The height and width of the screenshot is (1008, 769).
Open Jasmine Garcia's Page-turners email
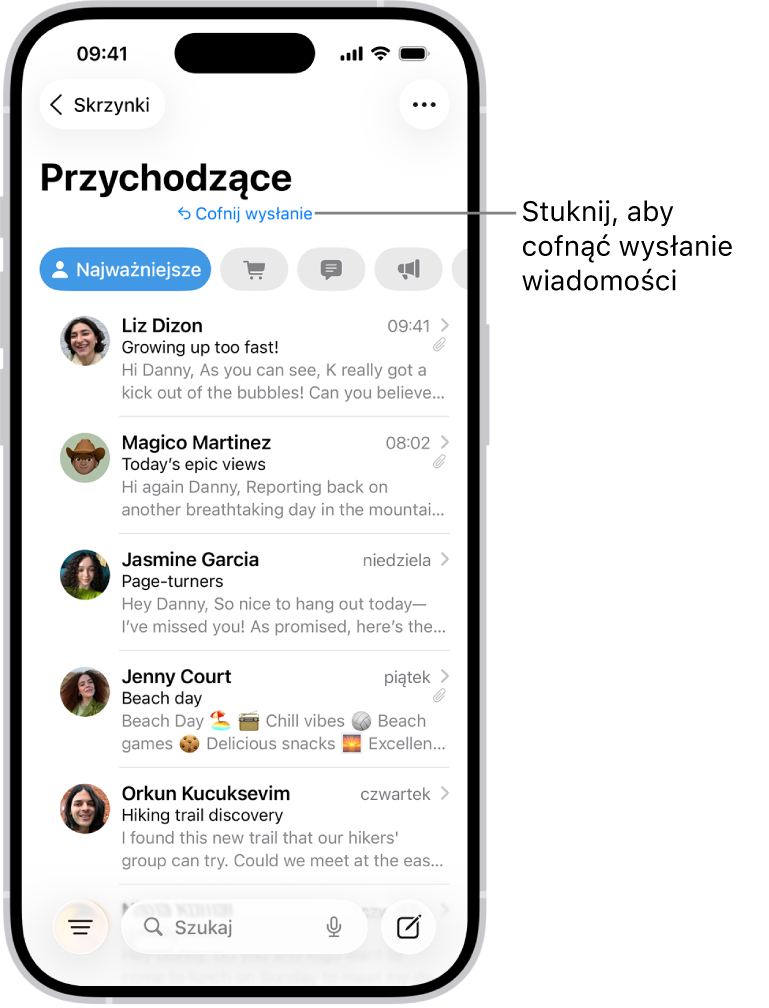[x=270, y=592]
